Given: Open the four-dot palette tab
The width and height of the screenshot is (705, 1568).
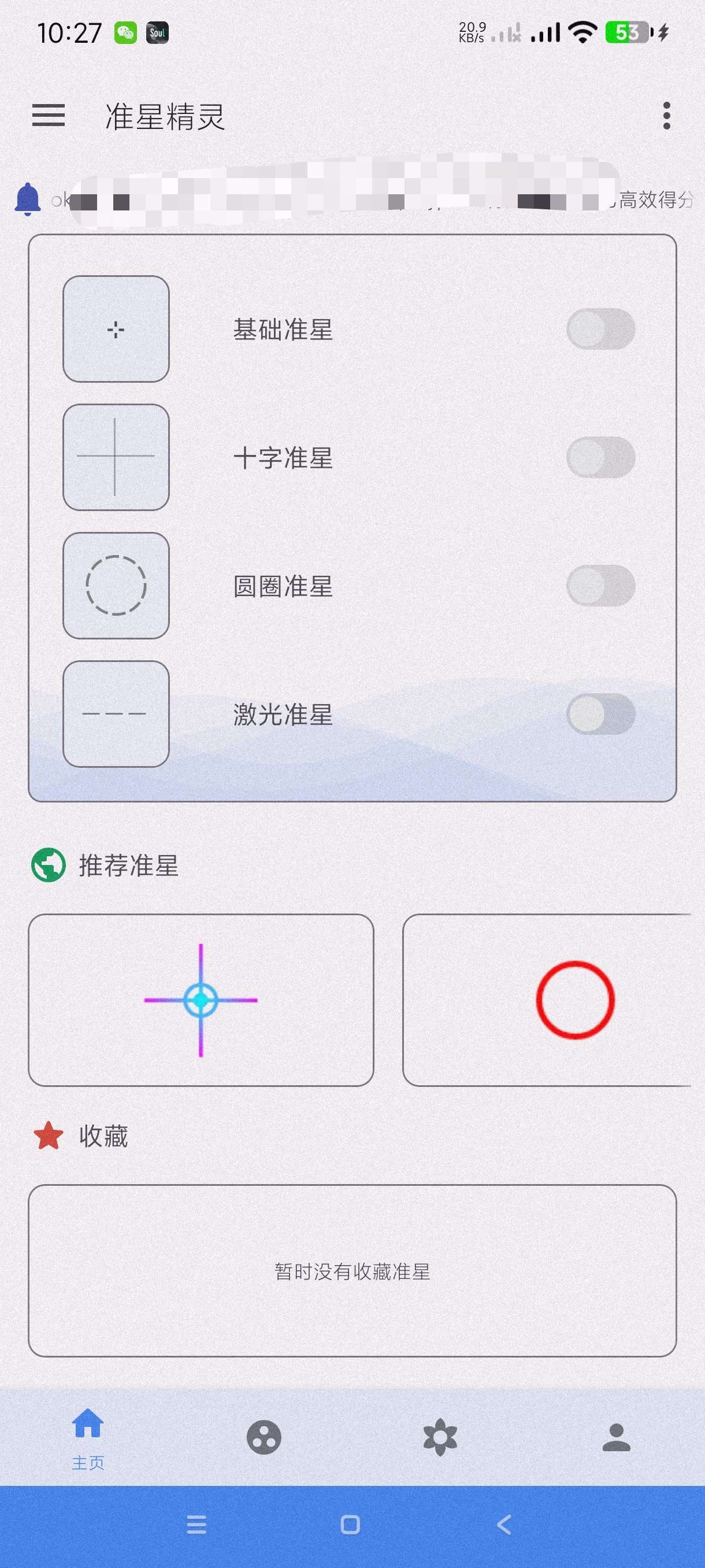Looking at the screenshot, I should (264, 1438).
